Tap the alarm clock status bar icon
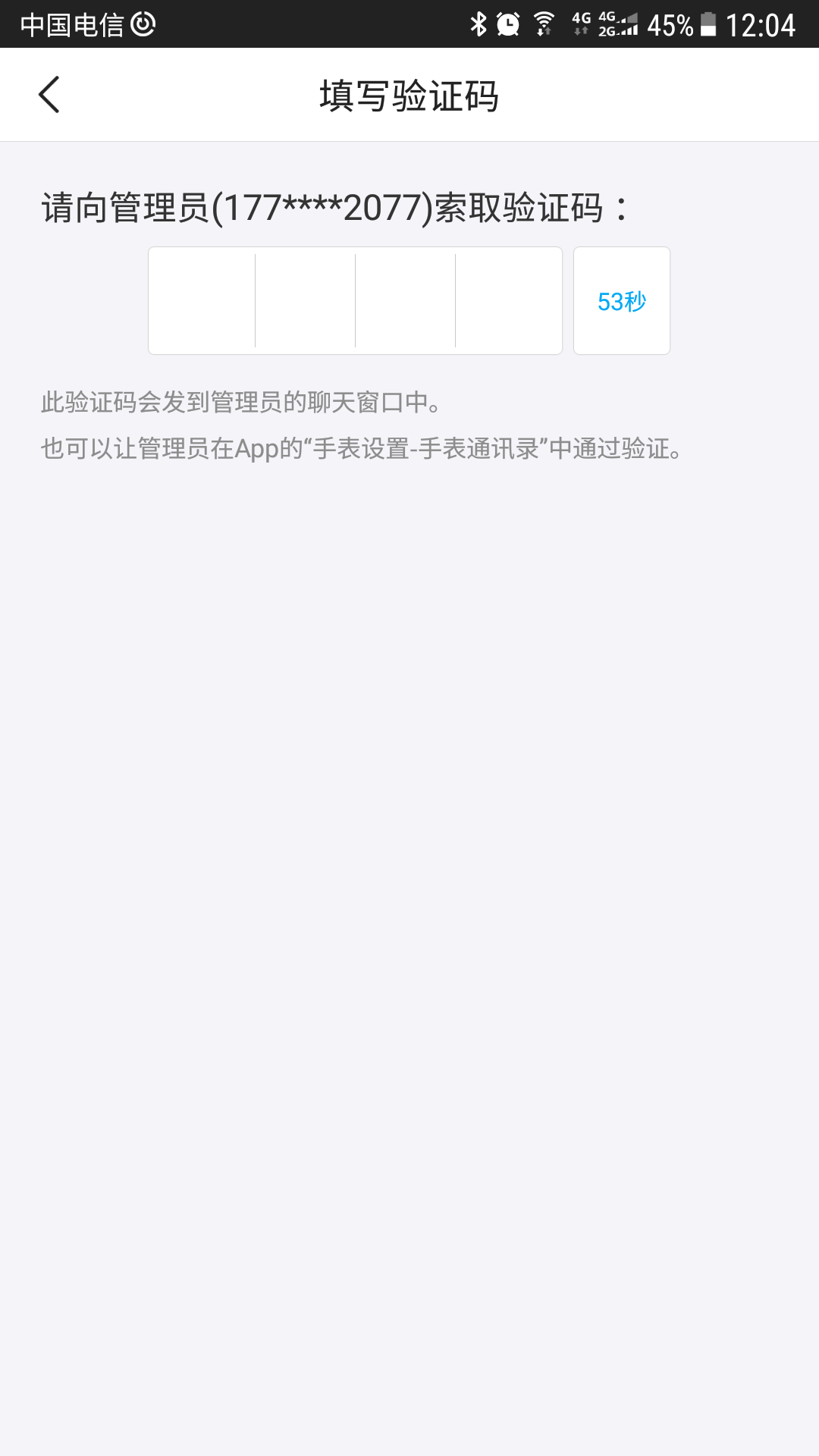This screenshot has width=819, height=1456. 508,24
